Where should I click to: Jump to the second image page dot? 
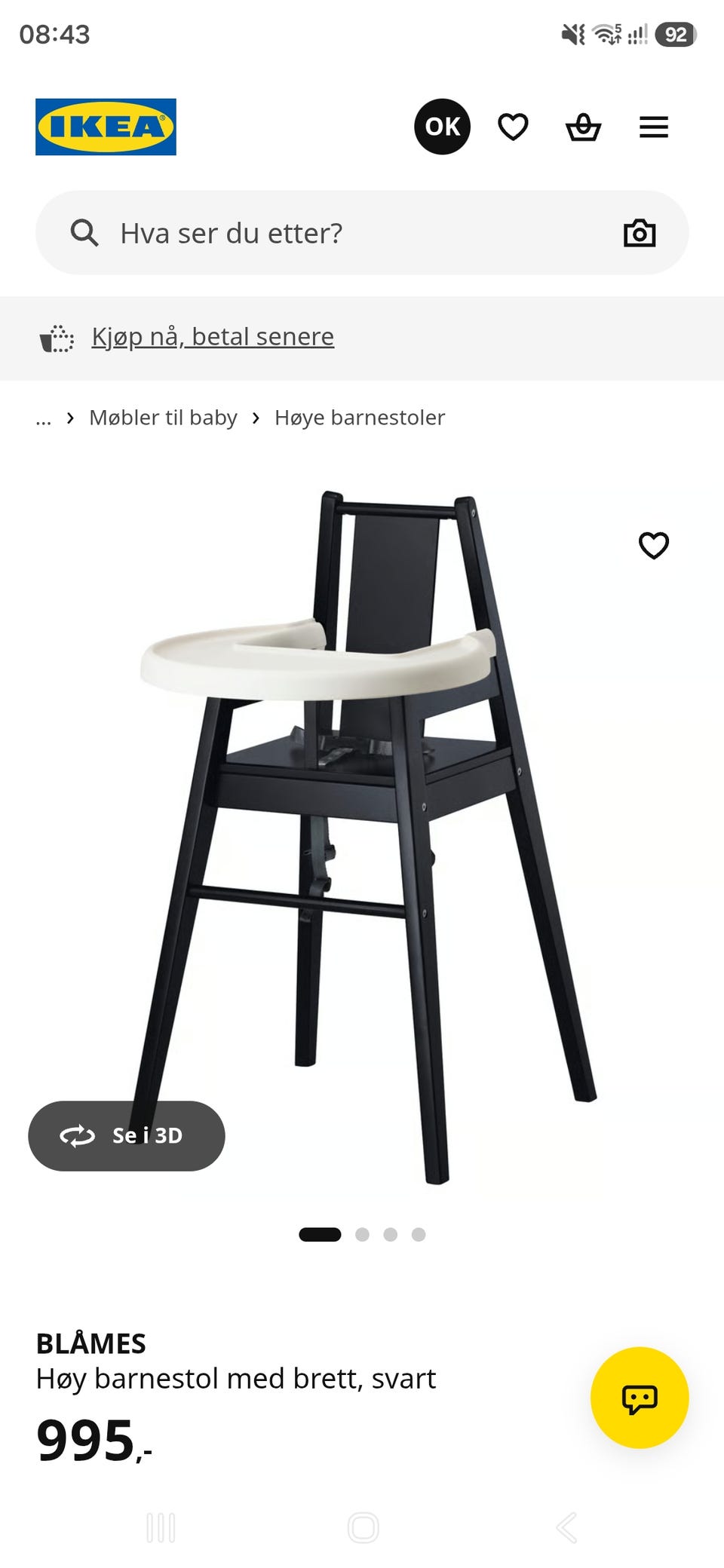point(362,1234)
